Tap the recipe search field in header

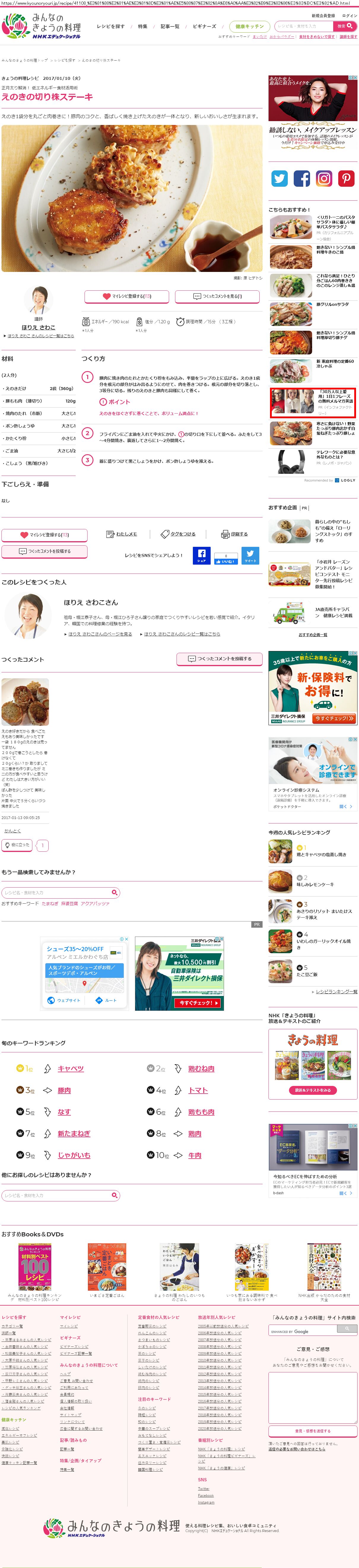(303, 26)
